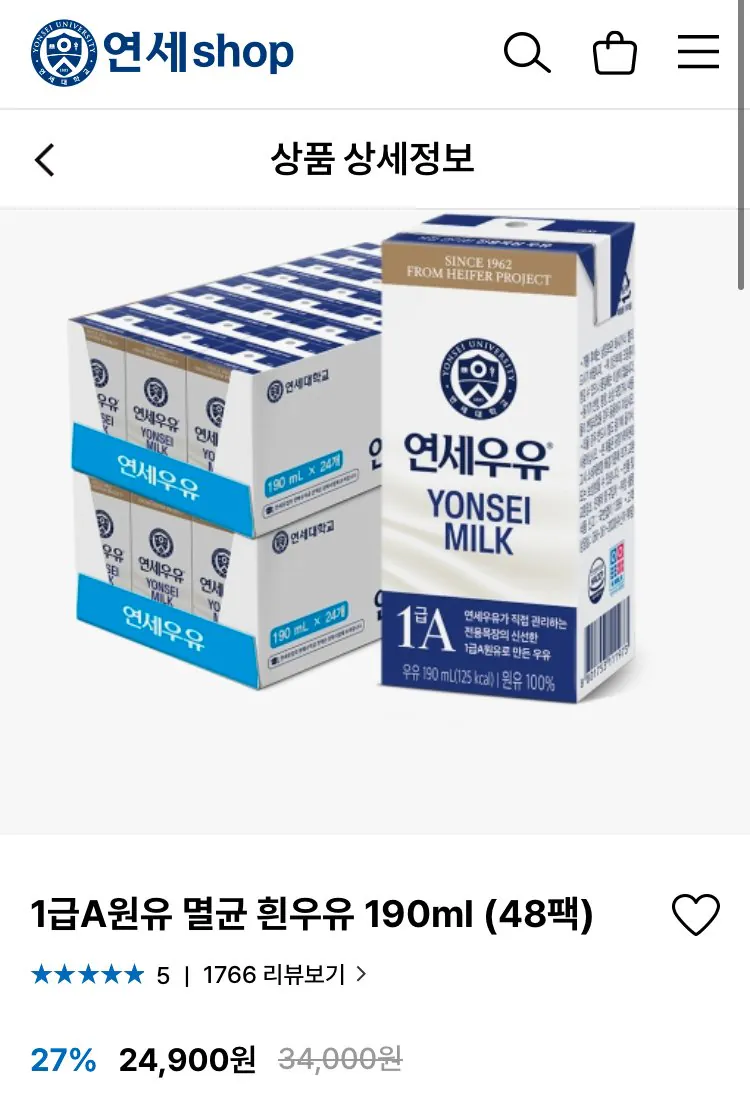The image size is (750, 1102).
Task: Select the 상품 상세정보 header tab
Action: (375, 157)
